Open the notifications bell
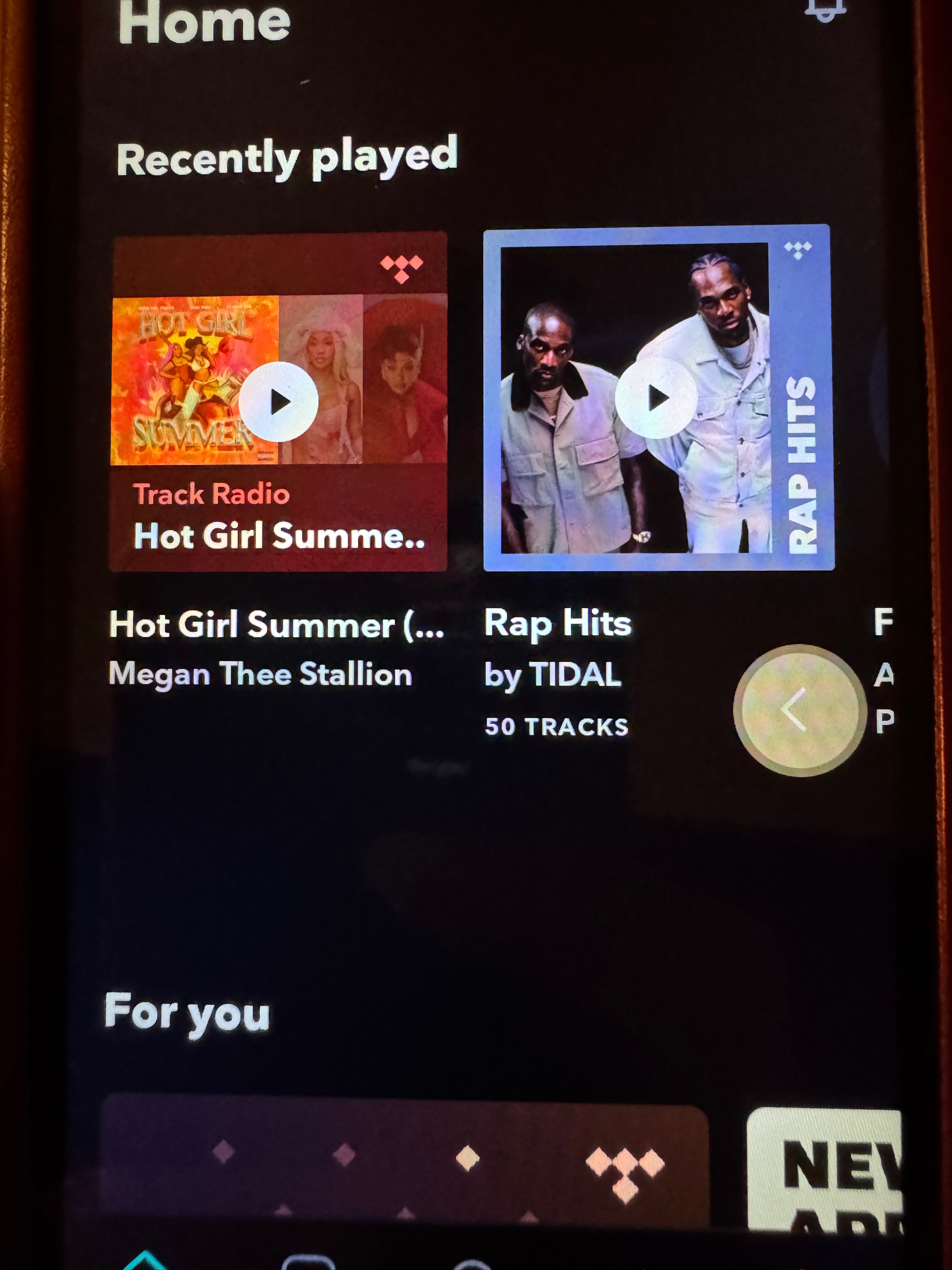This screenshot has height=1270, width=952. (x=824, y=9)
